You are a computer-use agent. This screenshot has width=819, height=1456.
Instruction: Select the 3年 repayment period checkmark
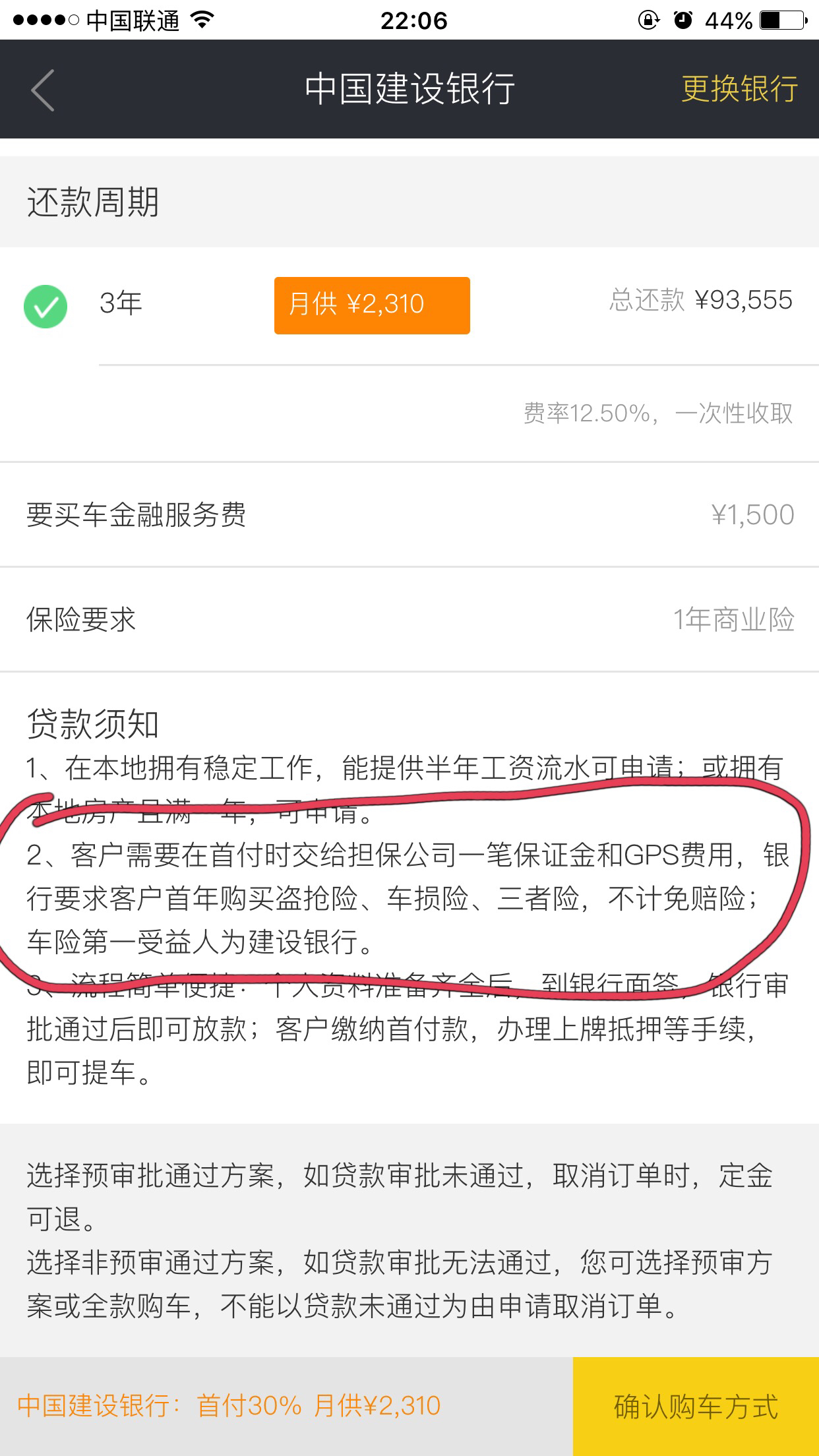pos(46,305)
